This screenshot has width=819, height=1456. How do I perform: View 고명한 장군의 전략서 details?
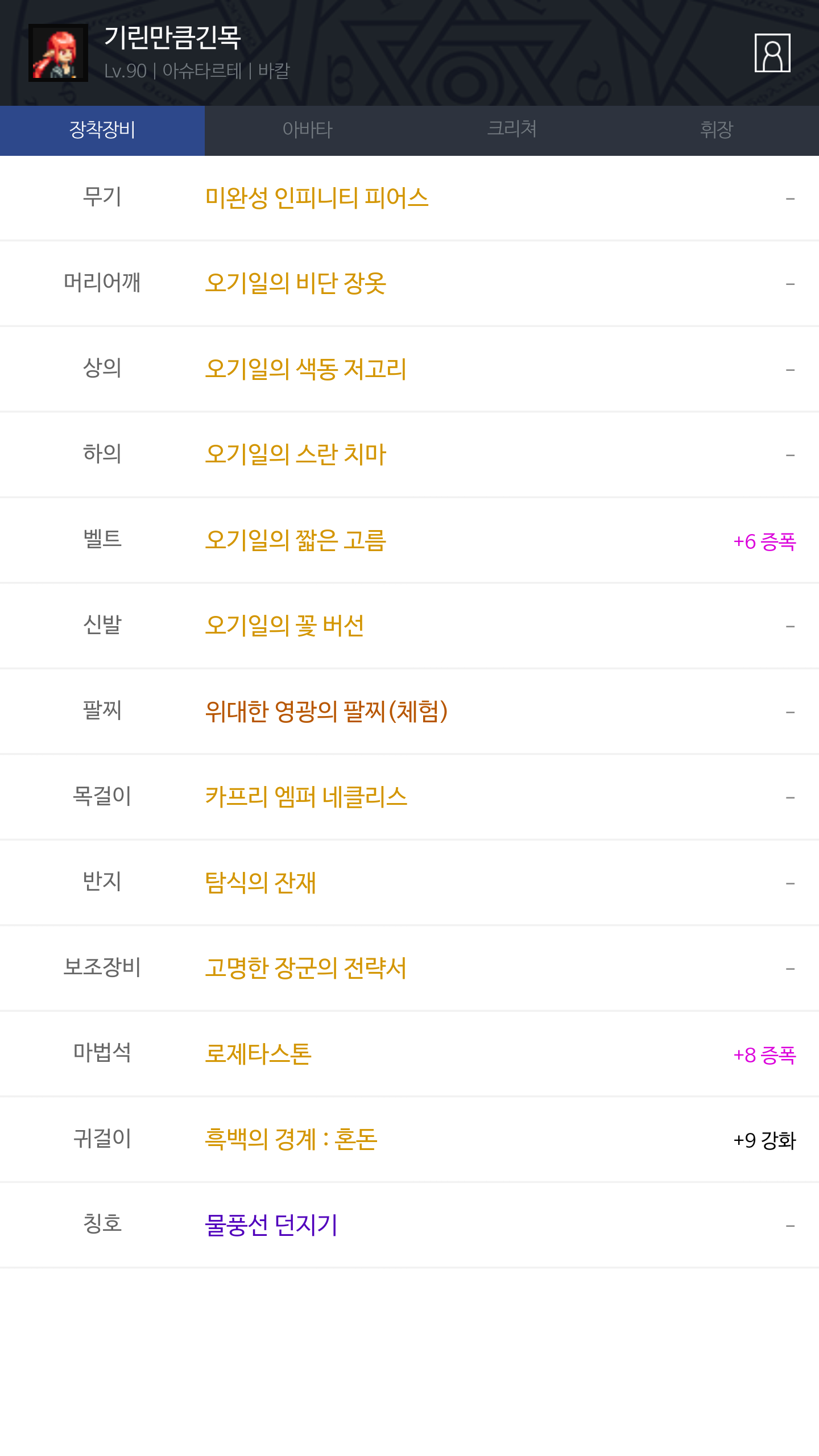pyautogui.click(x=306, y=968)
